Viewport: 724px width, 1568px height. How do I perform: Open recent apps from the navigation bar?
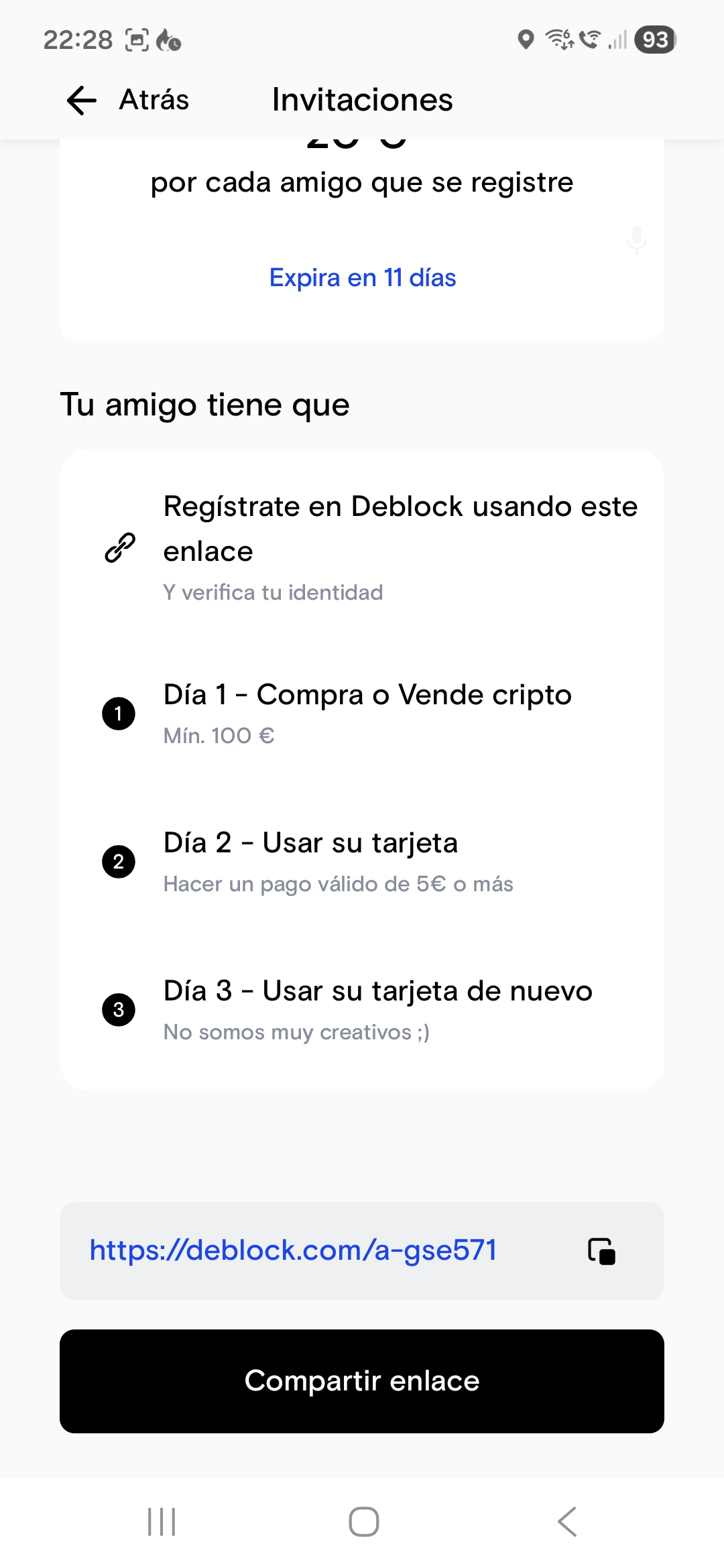[162, 1522]
